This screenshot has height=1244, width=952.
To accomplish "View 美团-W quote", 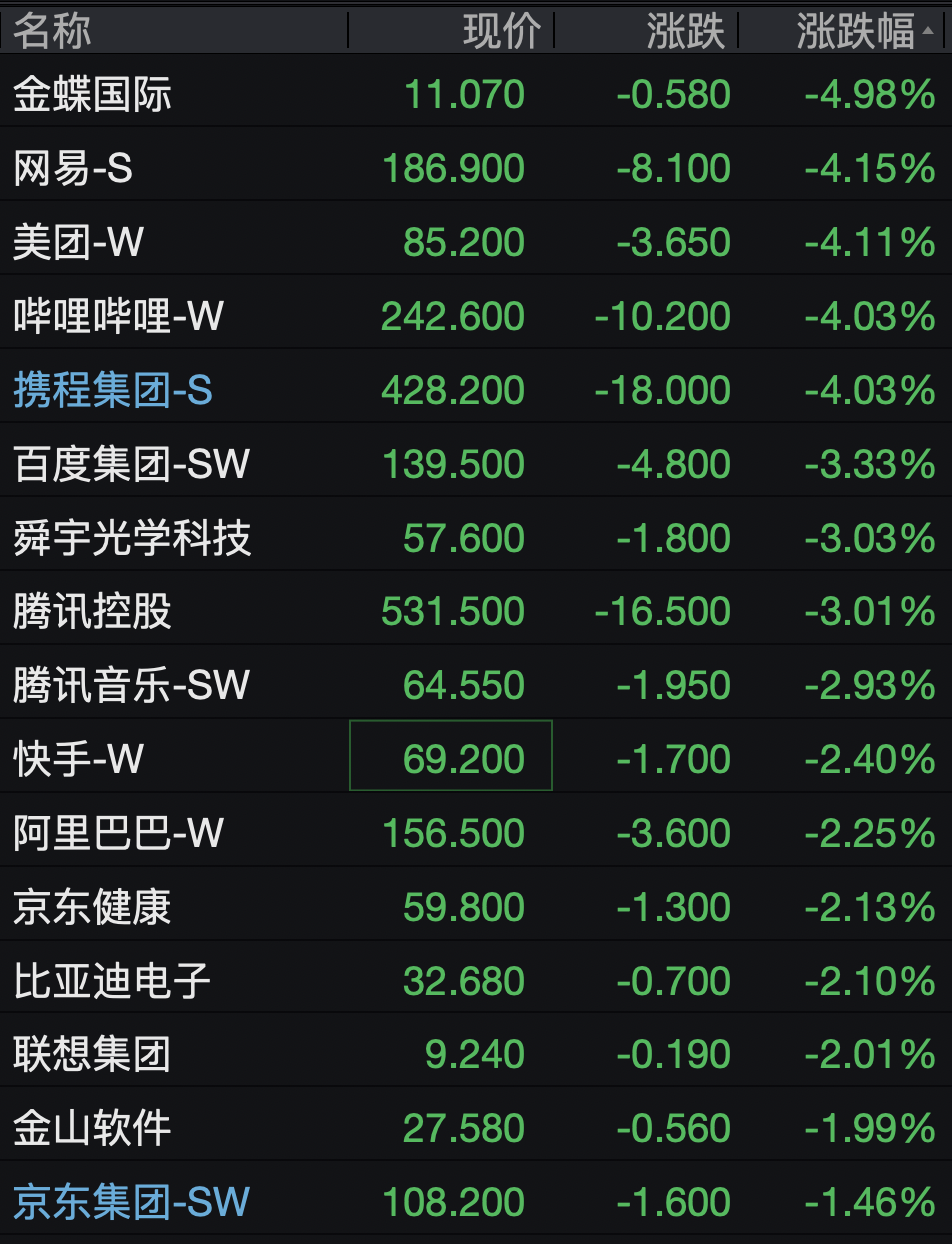I will point(78,243).
